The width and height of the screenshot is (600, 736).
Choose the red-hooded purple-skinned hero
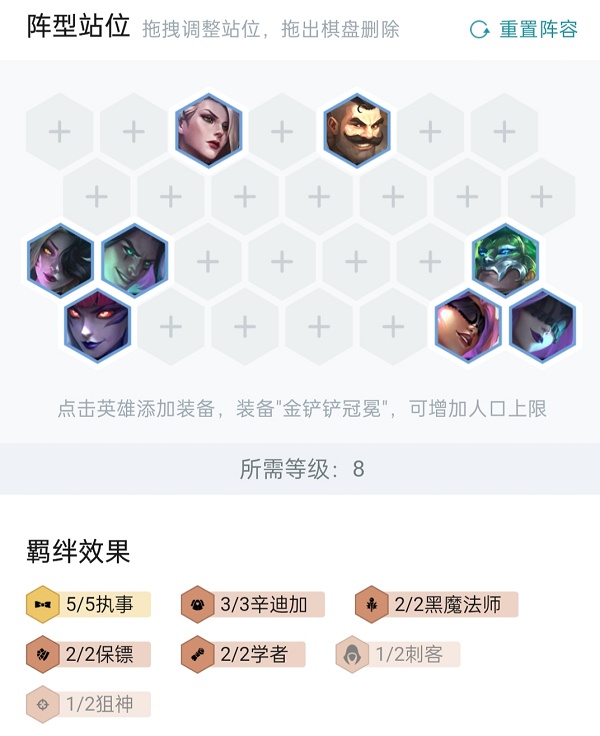pos(97,326)
